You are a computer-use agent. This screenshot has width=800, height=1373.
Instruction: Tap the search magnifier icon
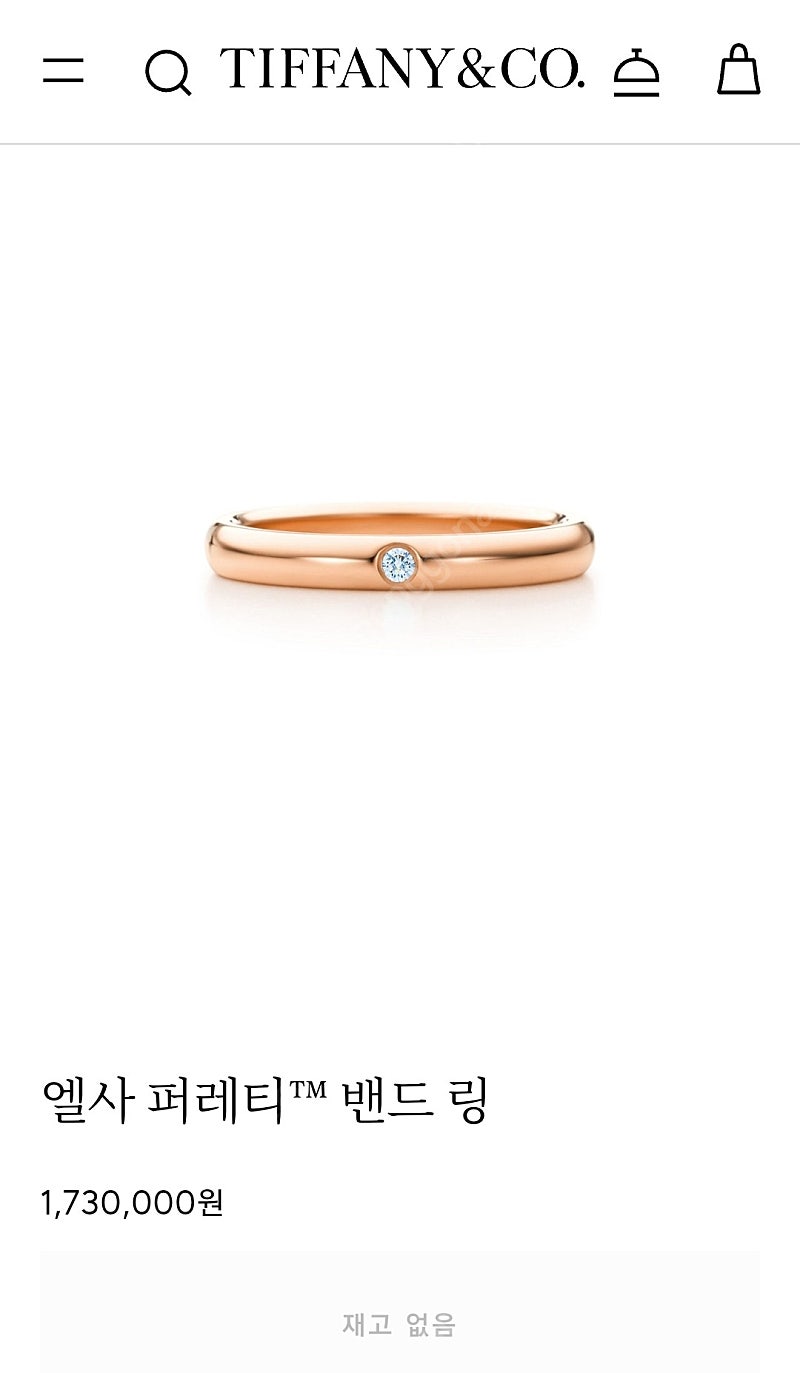click(x=168, y=72)
